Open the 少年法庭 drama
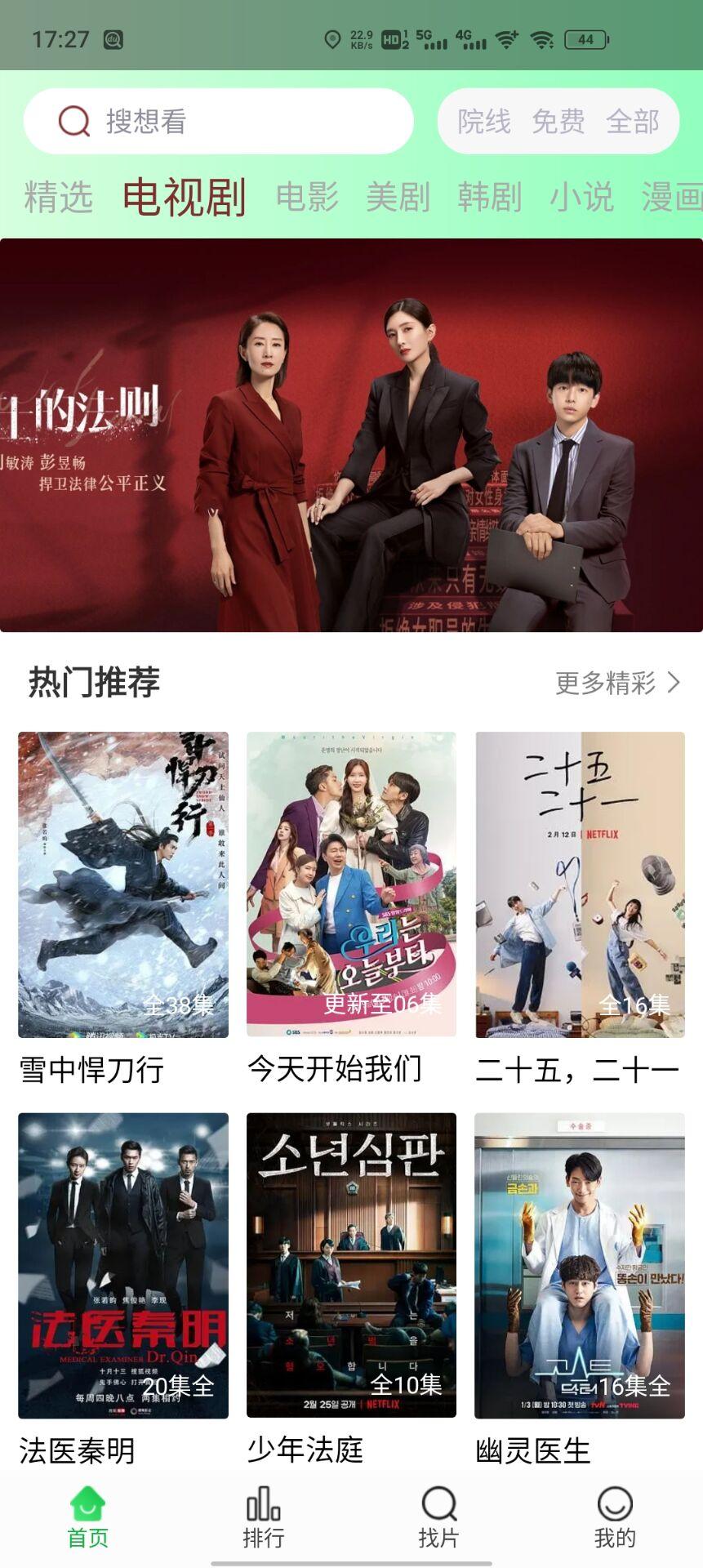 point(351,1265)
